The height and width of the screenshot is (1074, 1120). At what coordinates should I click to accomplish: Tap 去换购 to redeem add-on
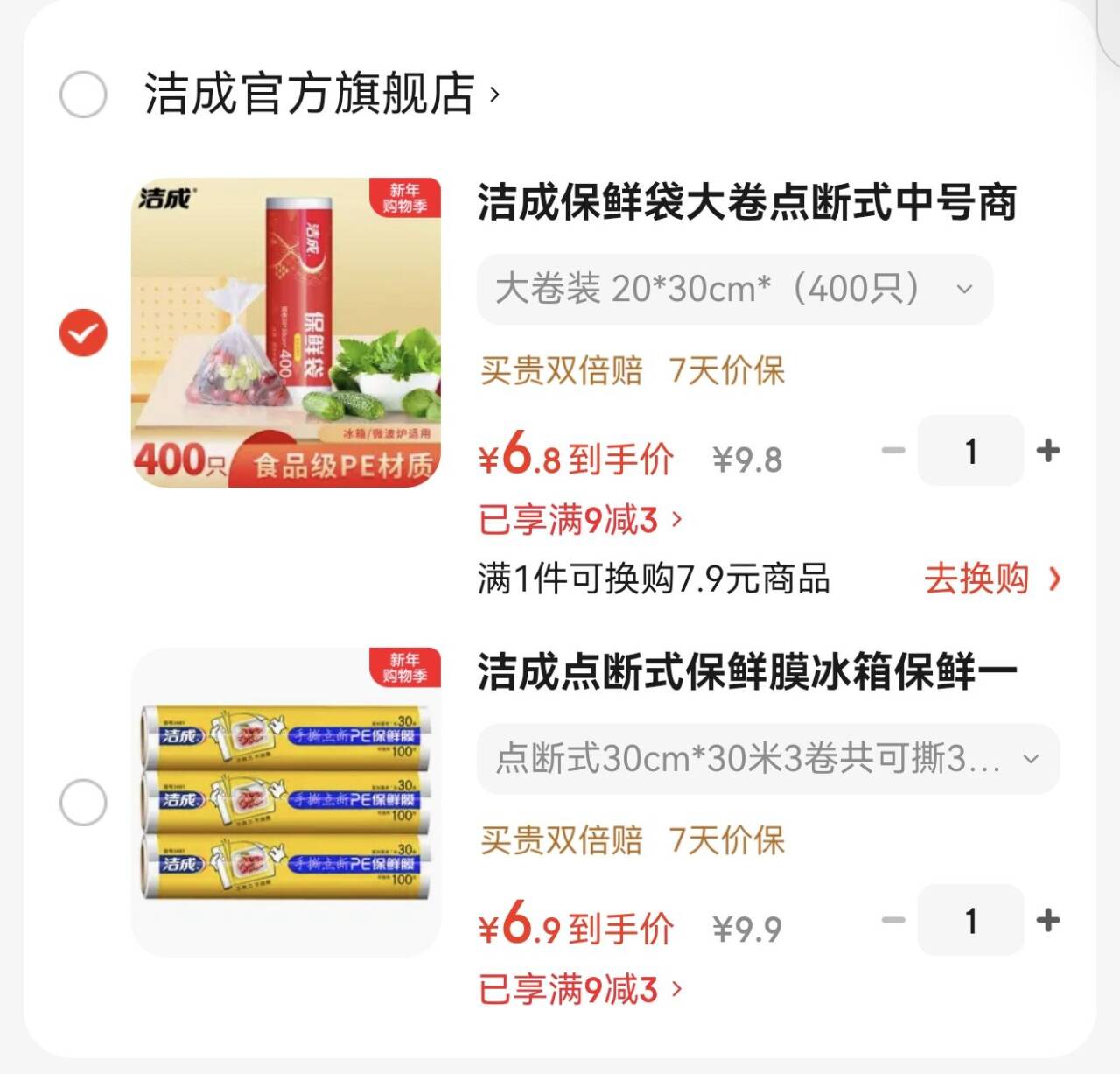tap(991, 579)
